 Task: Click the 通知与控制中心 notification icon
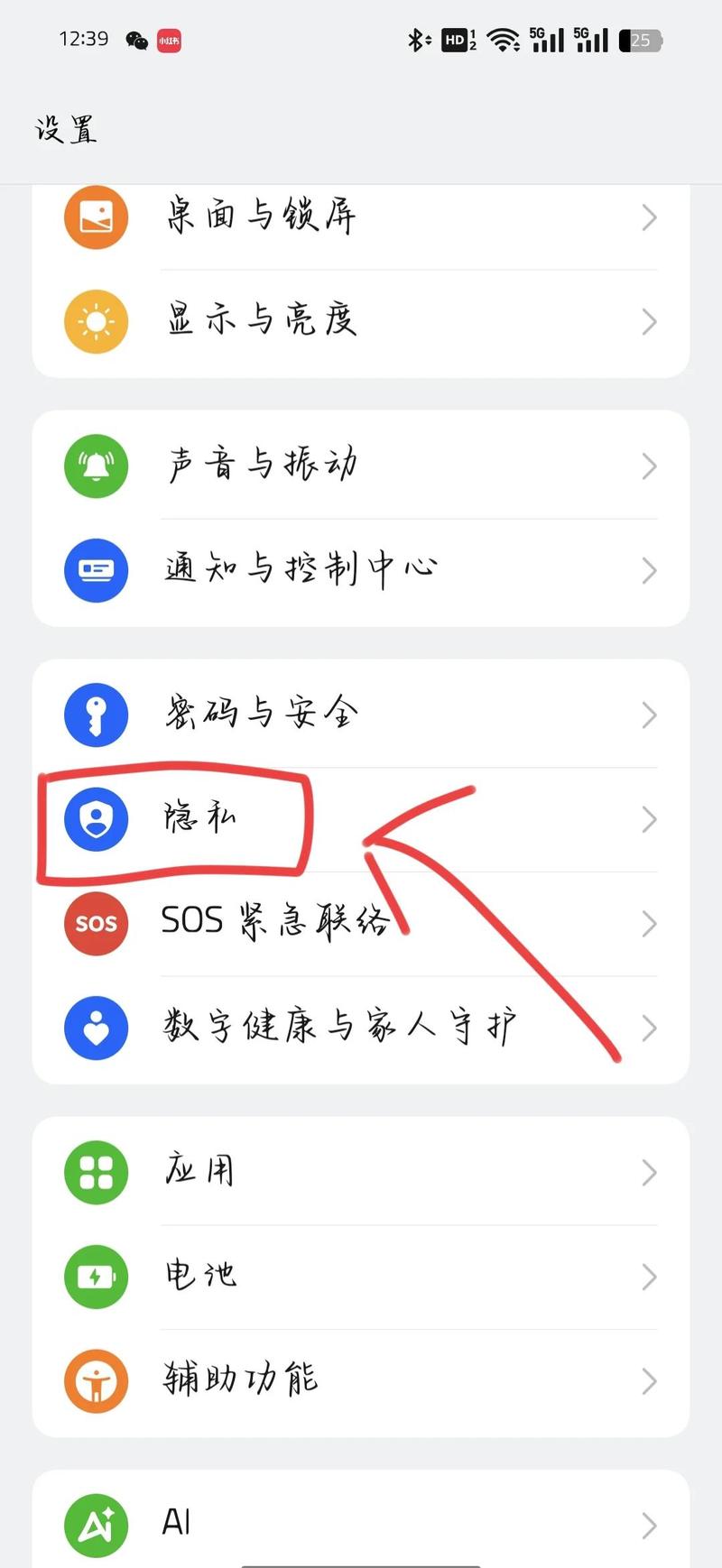[x=96, y=570]
